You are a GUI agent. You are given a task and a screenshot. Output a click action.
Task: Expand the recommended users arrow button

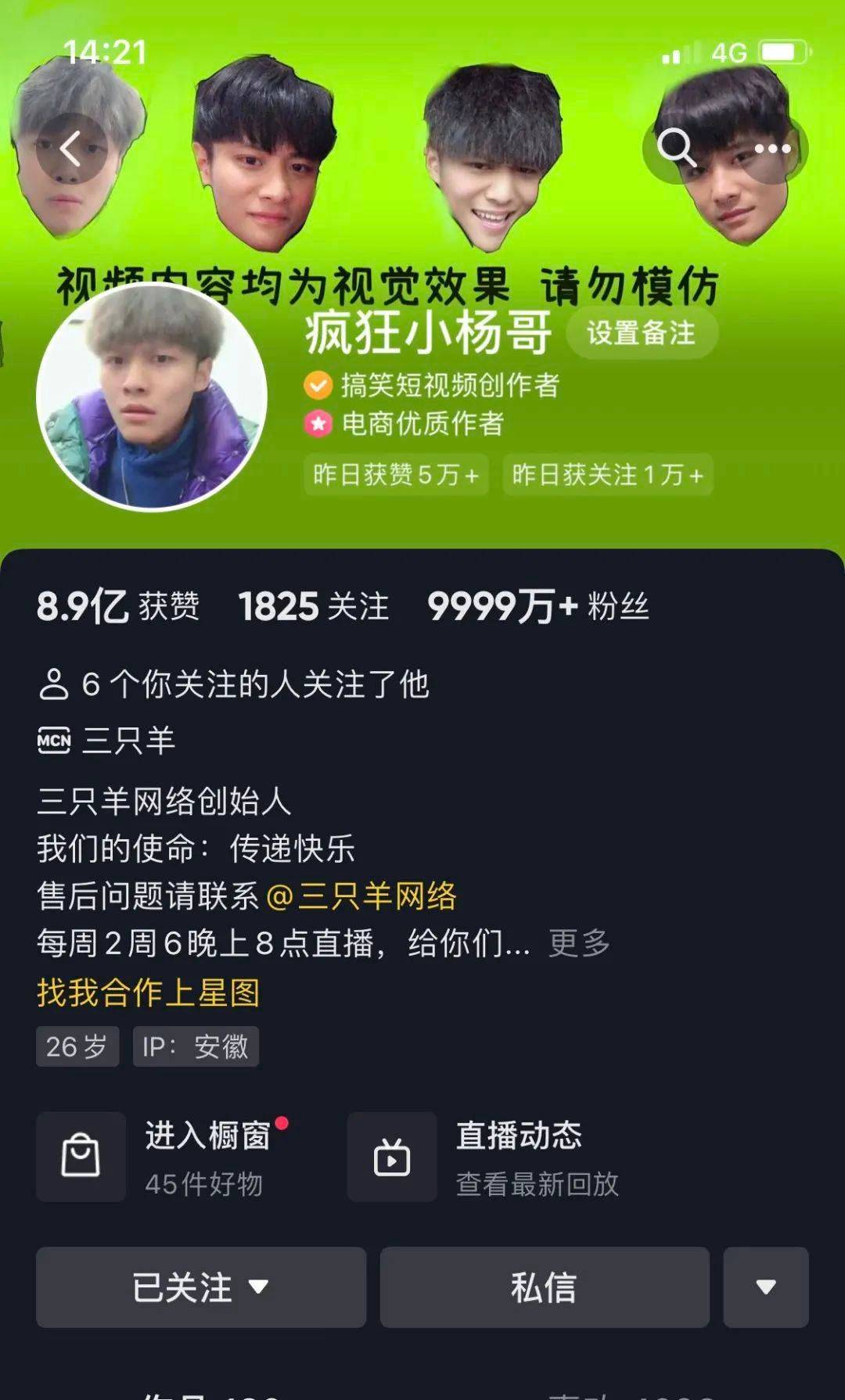765,1287
